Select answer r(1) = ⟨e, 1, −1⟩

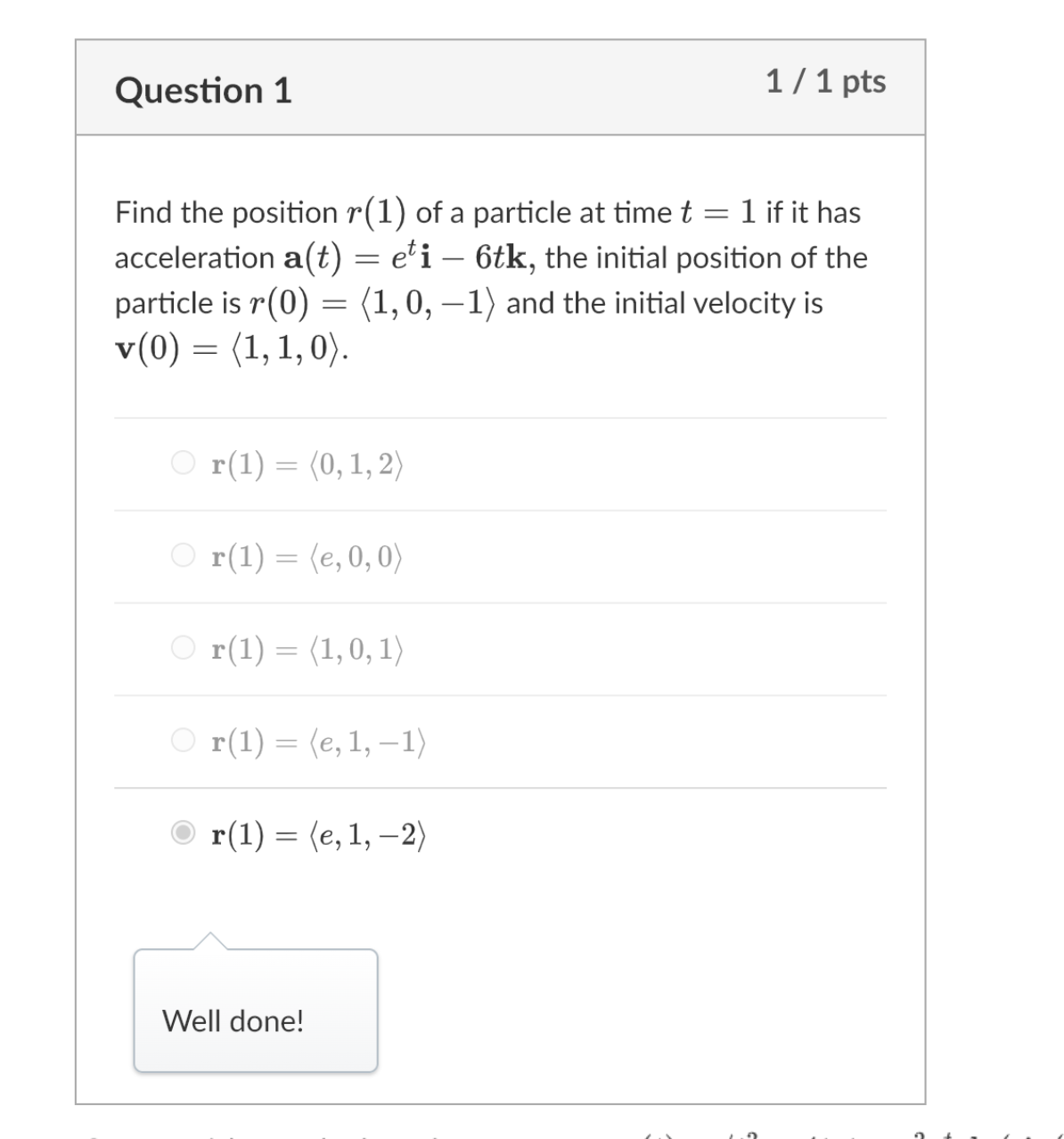184,740
